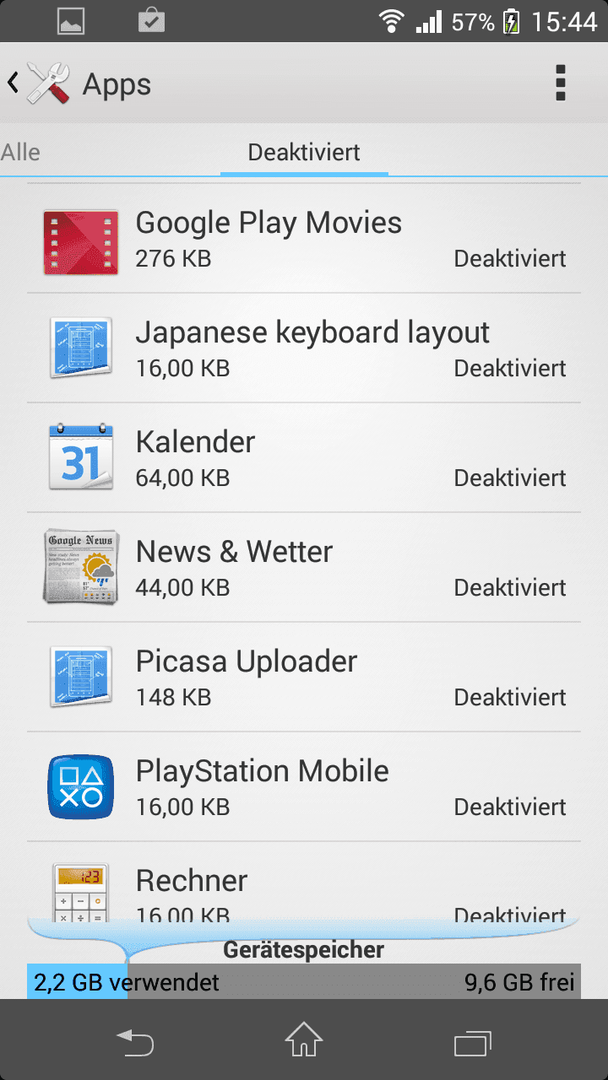Switch to the Alle tab
The height and width of the screenshot is (1080, 608).
[20, 152]
